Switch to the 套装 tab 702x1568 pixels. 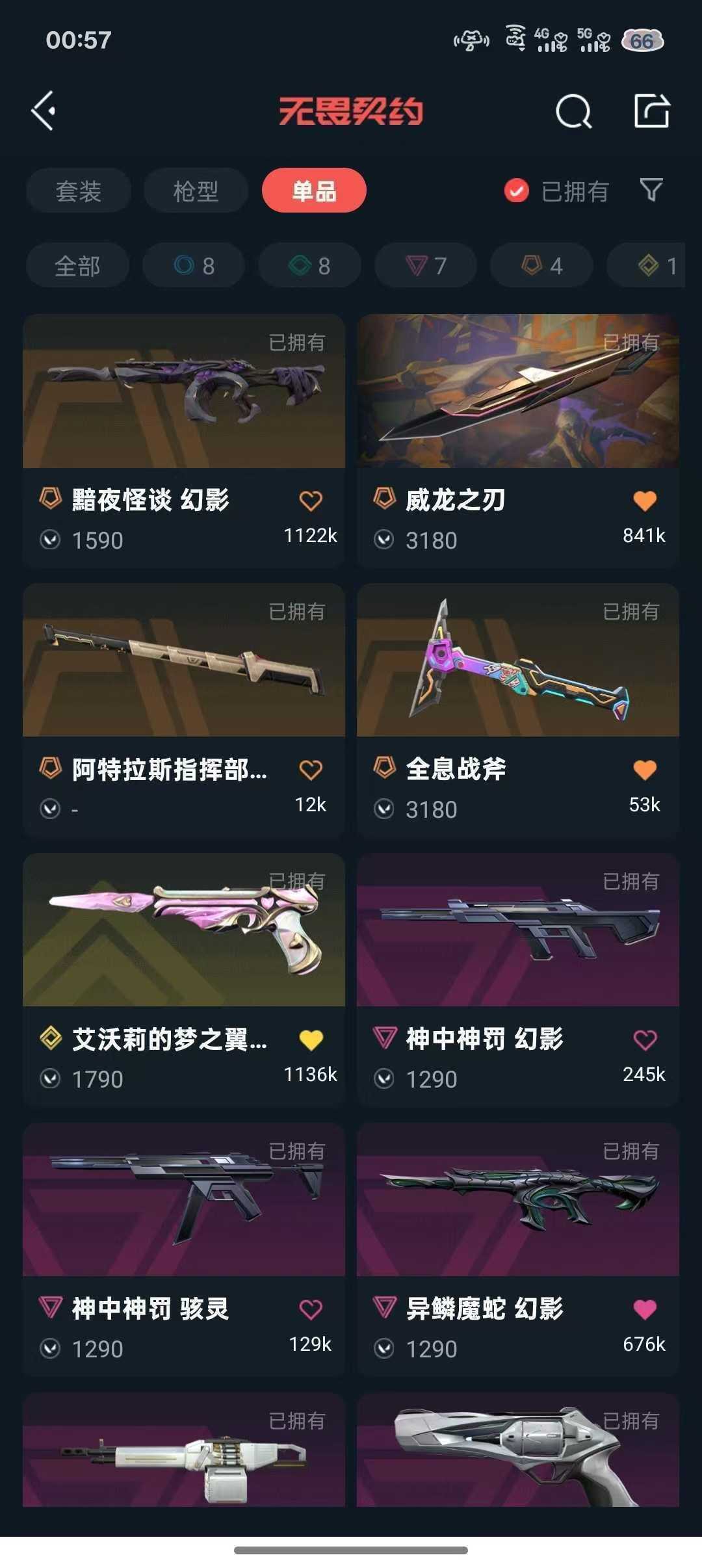[79, 191]
